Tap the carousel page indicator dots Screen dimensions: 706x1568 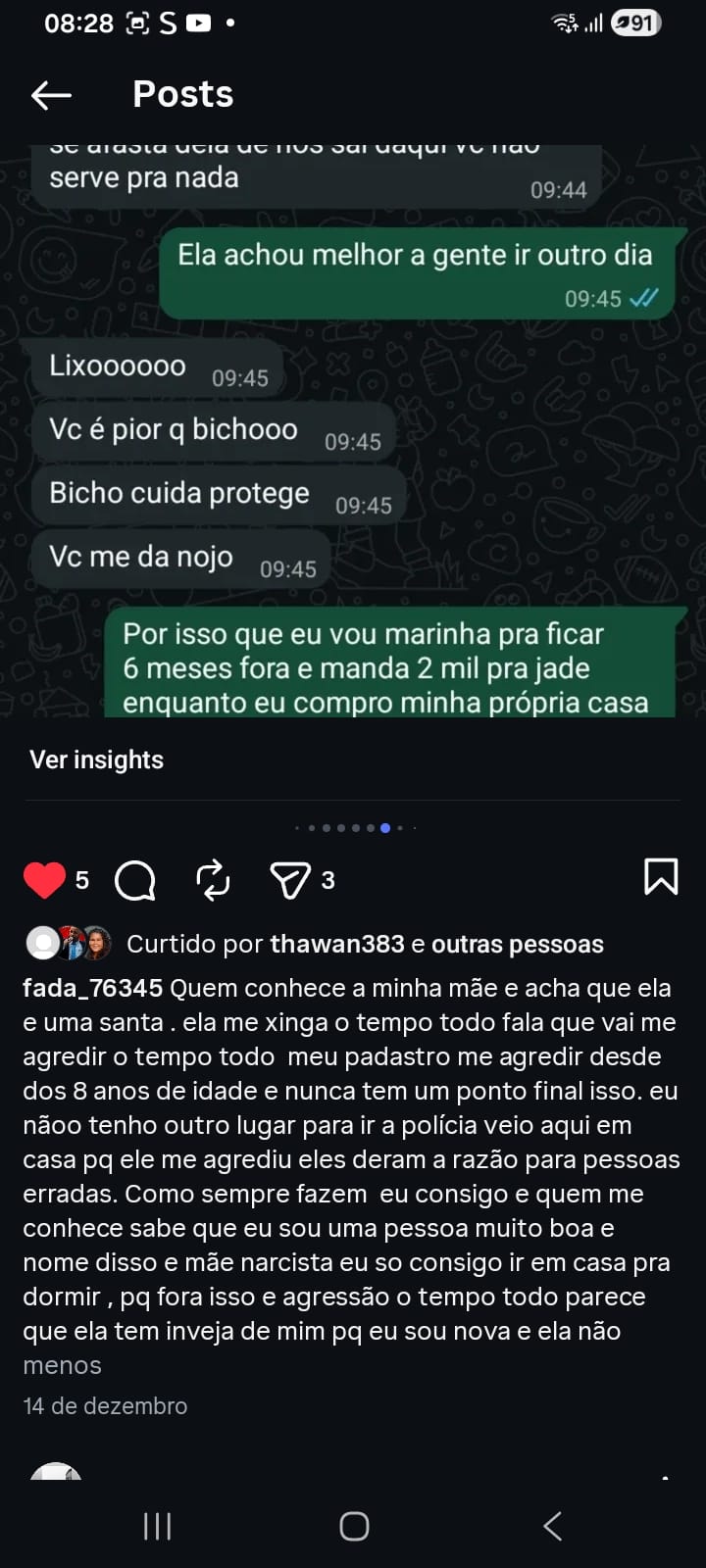click(355, 828)
